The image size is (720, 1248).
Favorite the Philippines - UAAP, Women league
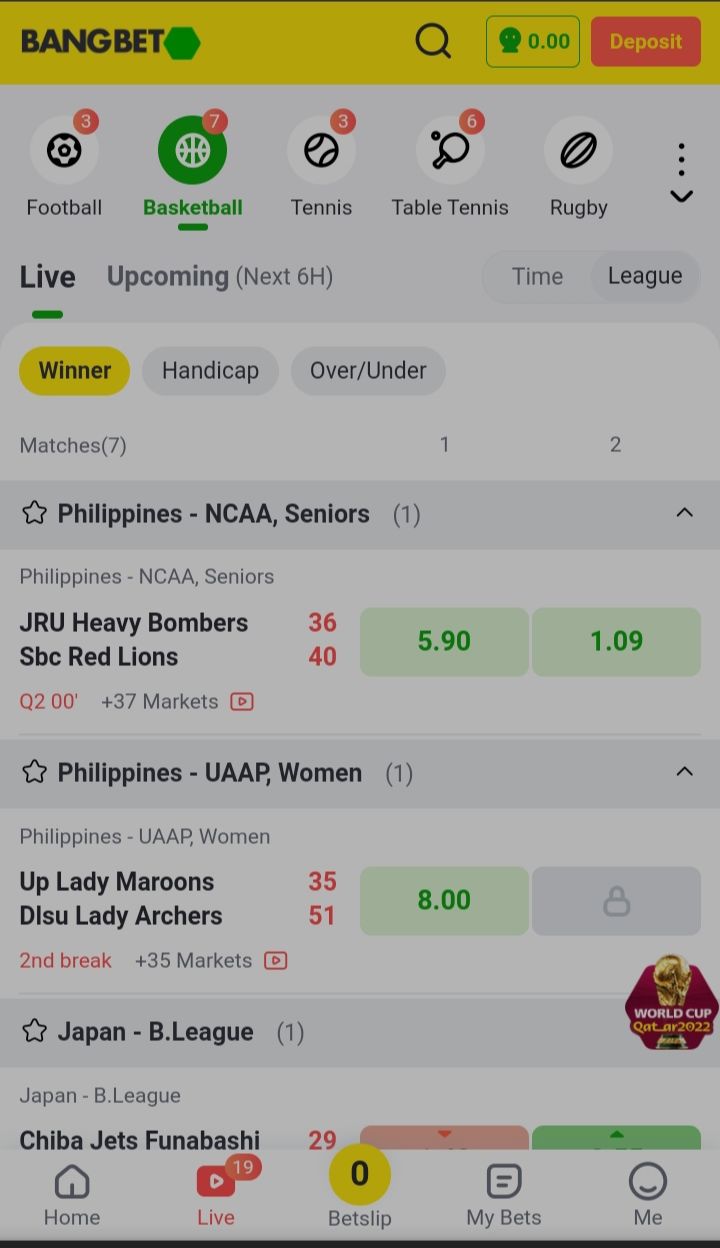coord(35,772)
